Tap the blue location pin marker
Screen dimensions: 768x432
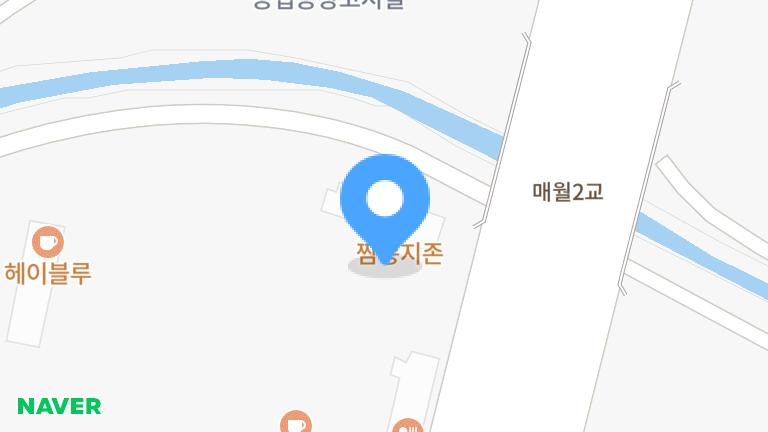(385, 200)
